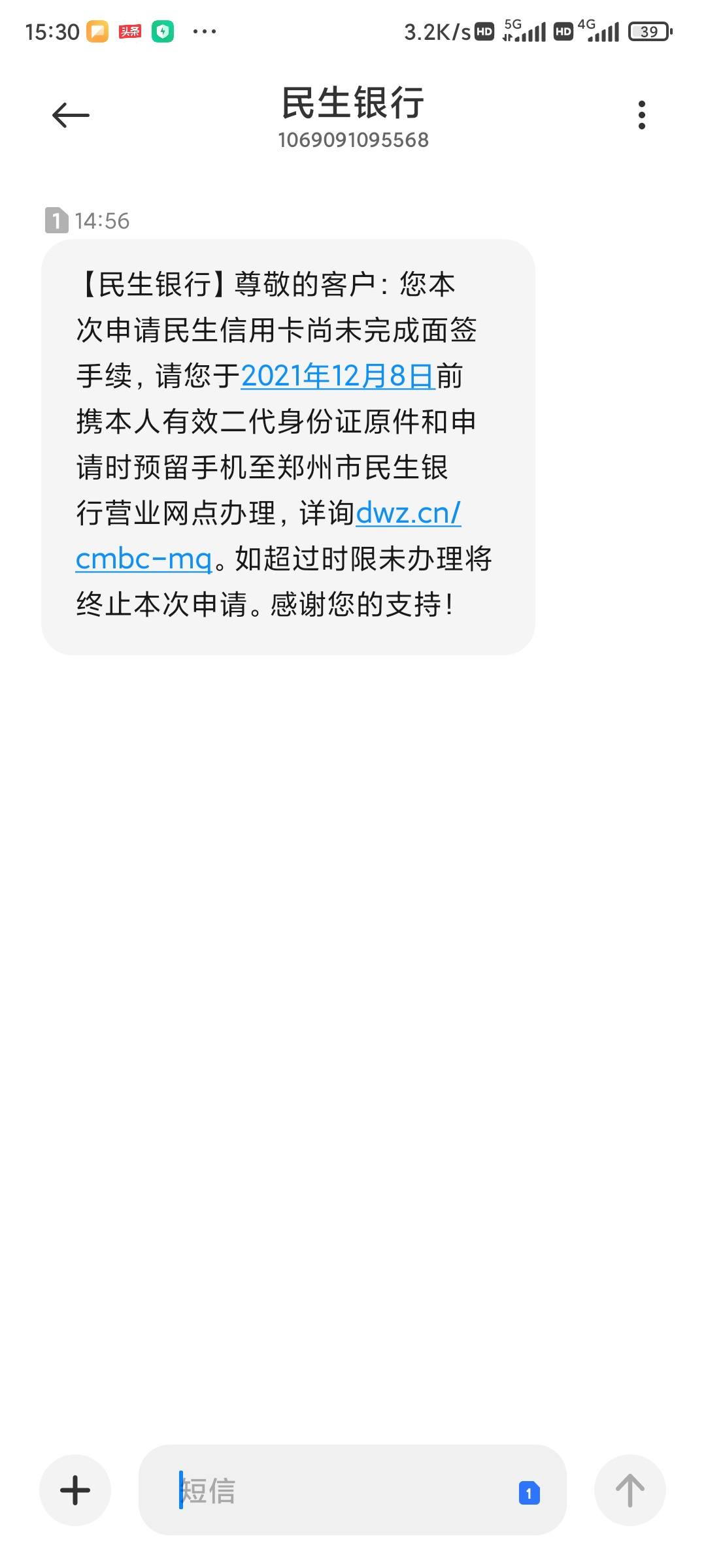Open the dwz.cn/cmbc-mq link
Viewport: 706px width, 1568px height.
(x=408, y=514)
